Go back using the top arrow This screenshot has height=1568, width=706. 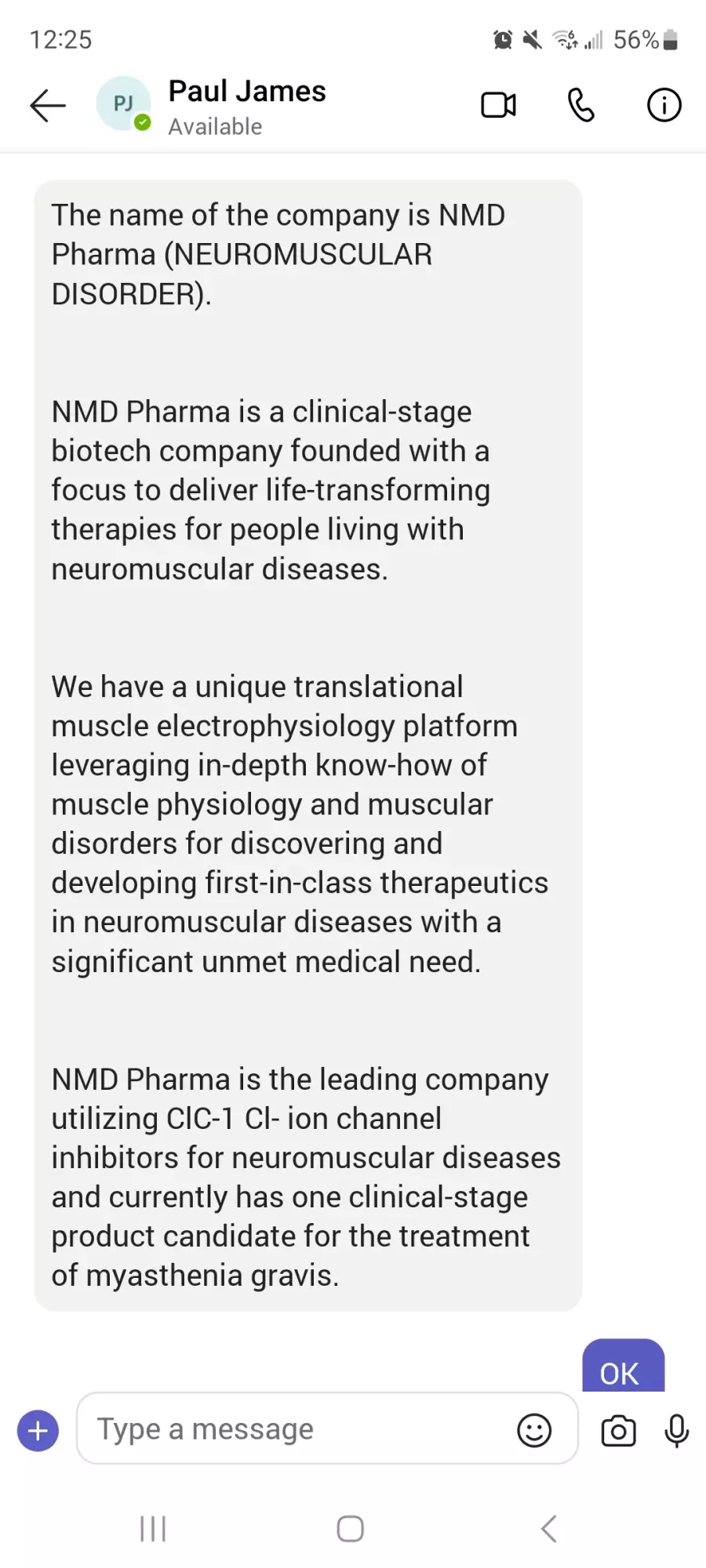point(48,106)
